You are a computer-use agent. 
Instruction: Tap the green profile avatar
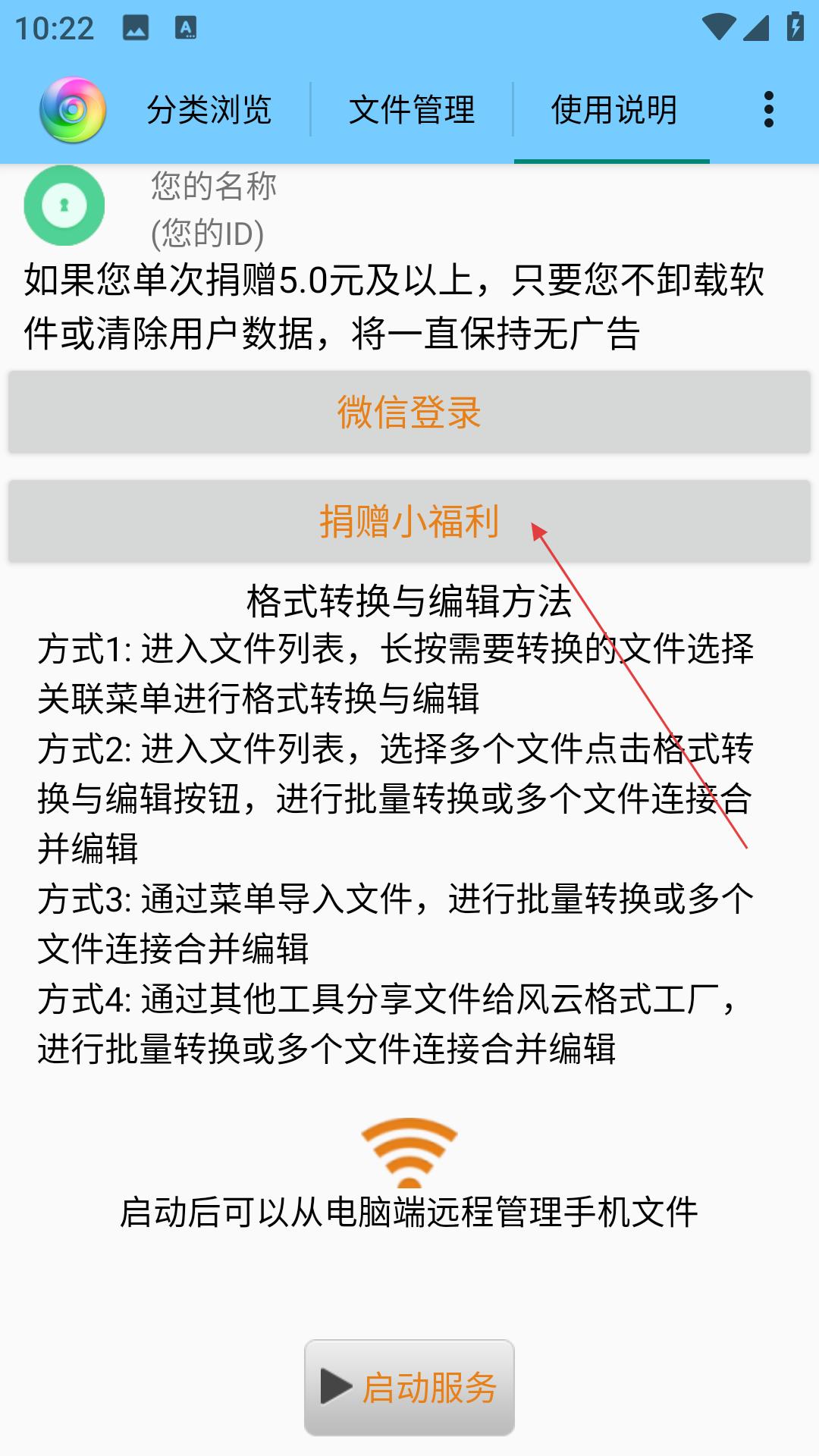[x=64, y=206]
